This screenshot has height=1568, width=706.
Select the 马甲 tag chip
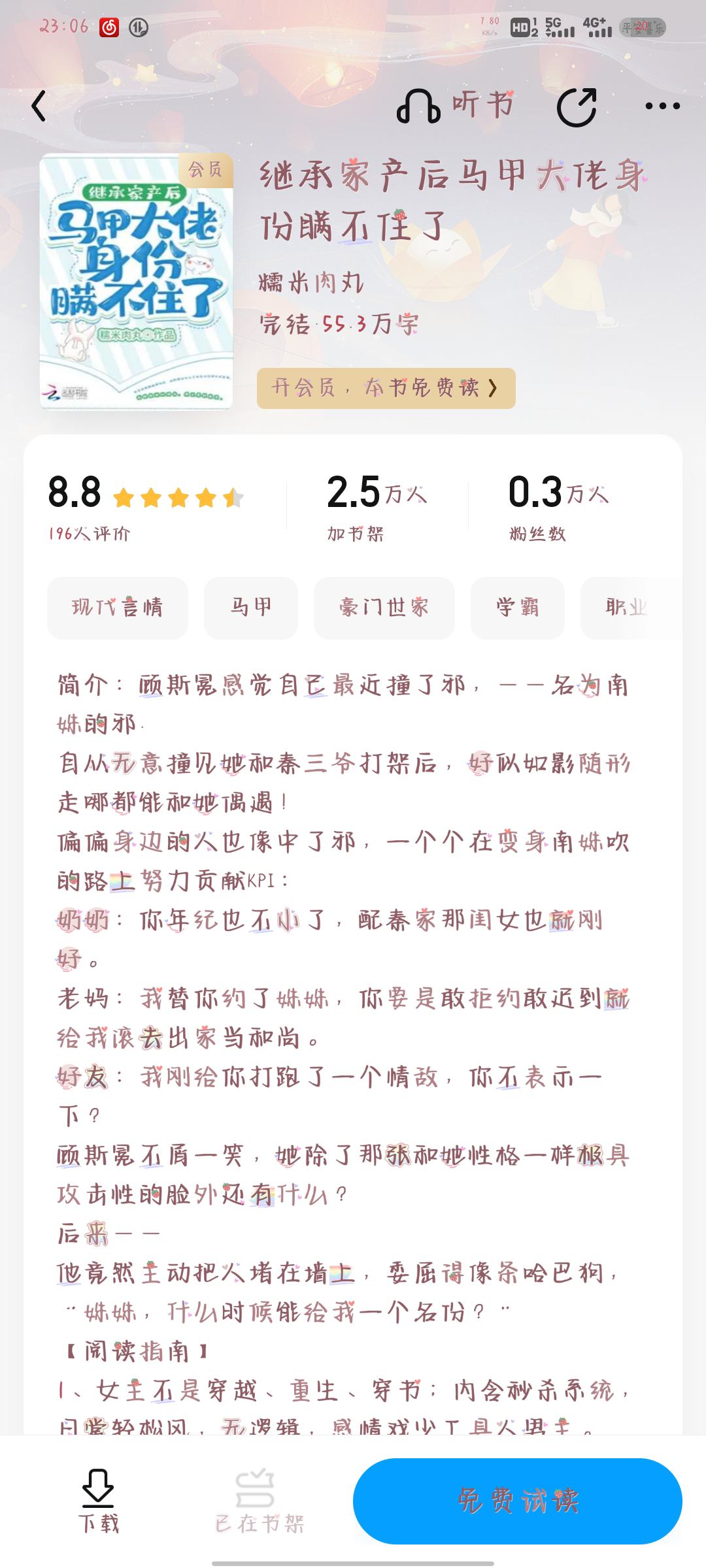[251, 608]
